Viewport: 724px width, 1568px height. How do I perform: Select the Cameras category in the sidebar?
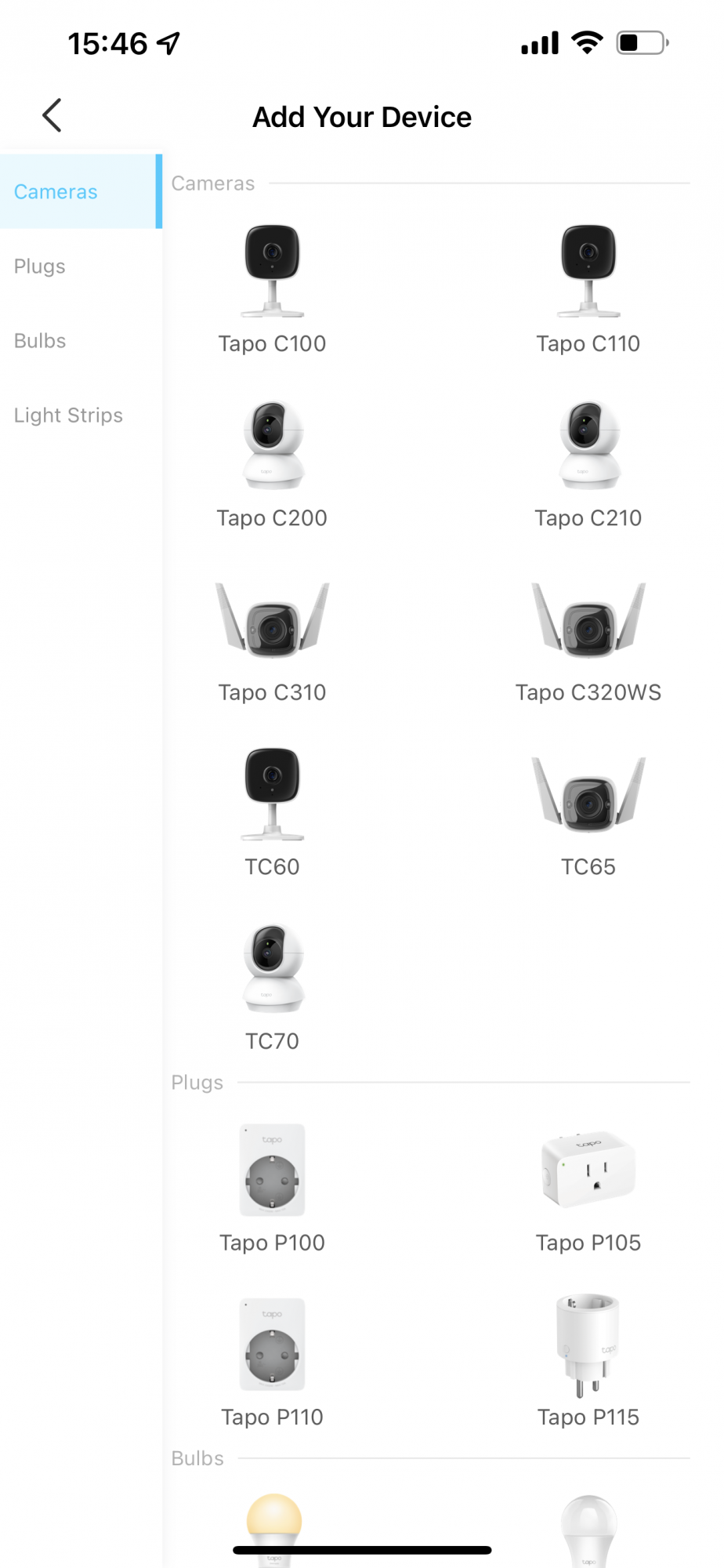[56, 192]
